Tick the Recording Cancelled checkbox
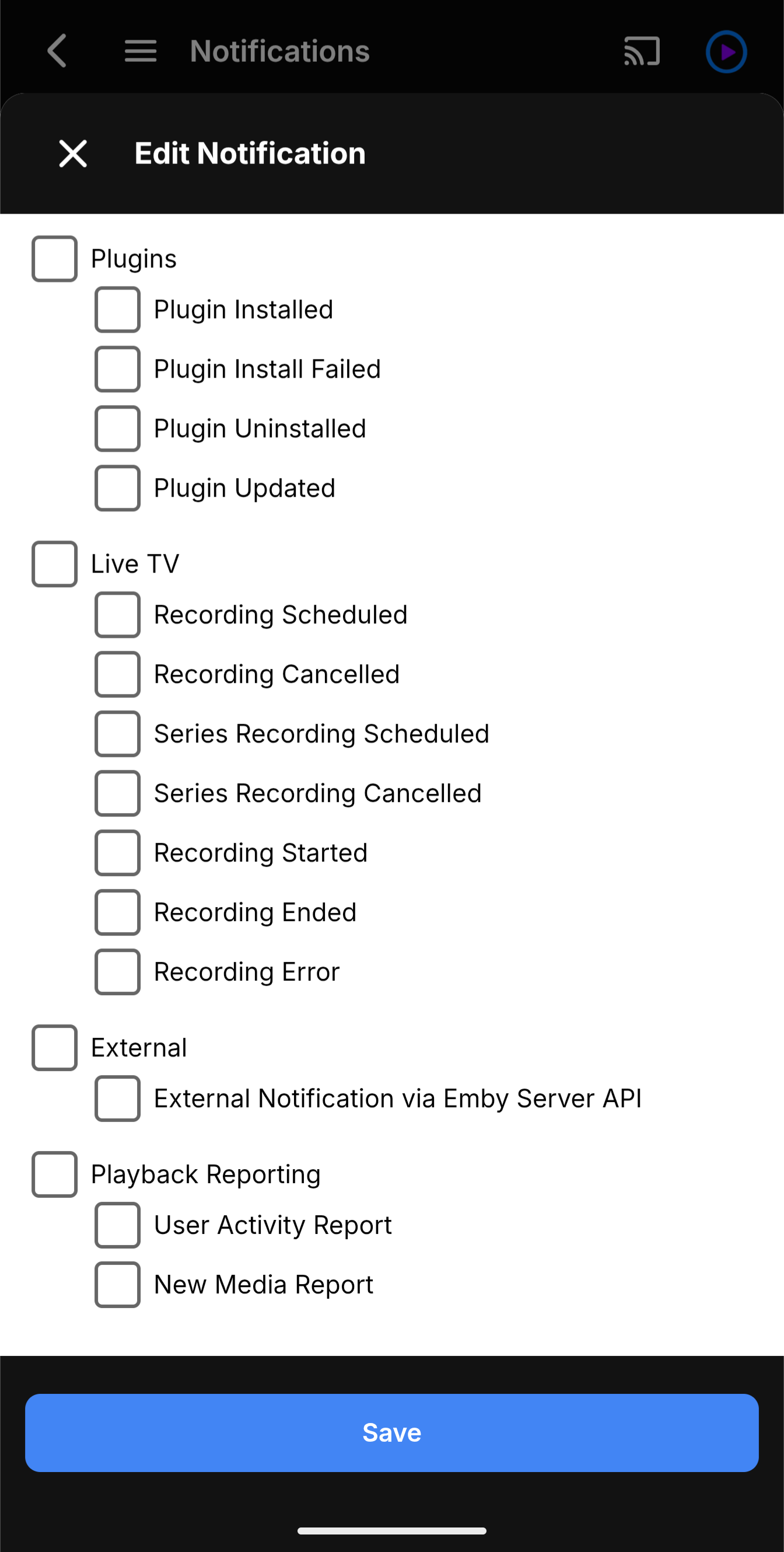Image resolution: width=784 pixels, height=1552 pixels. coord(117,674)
